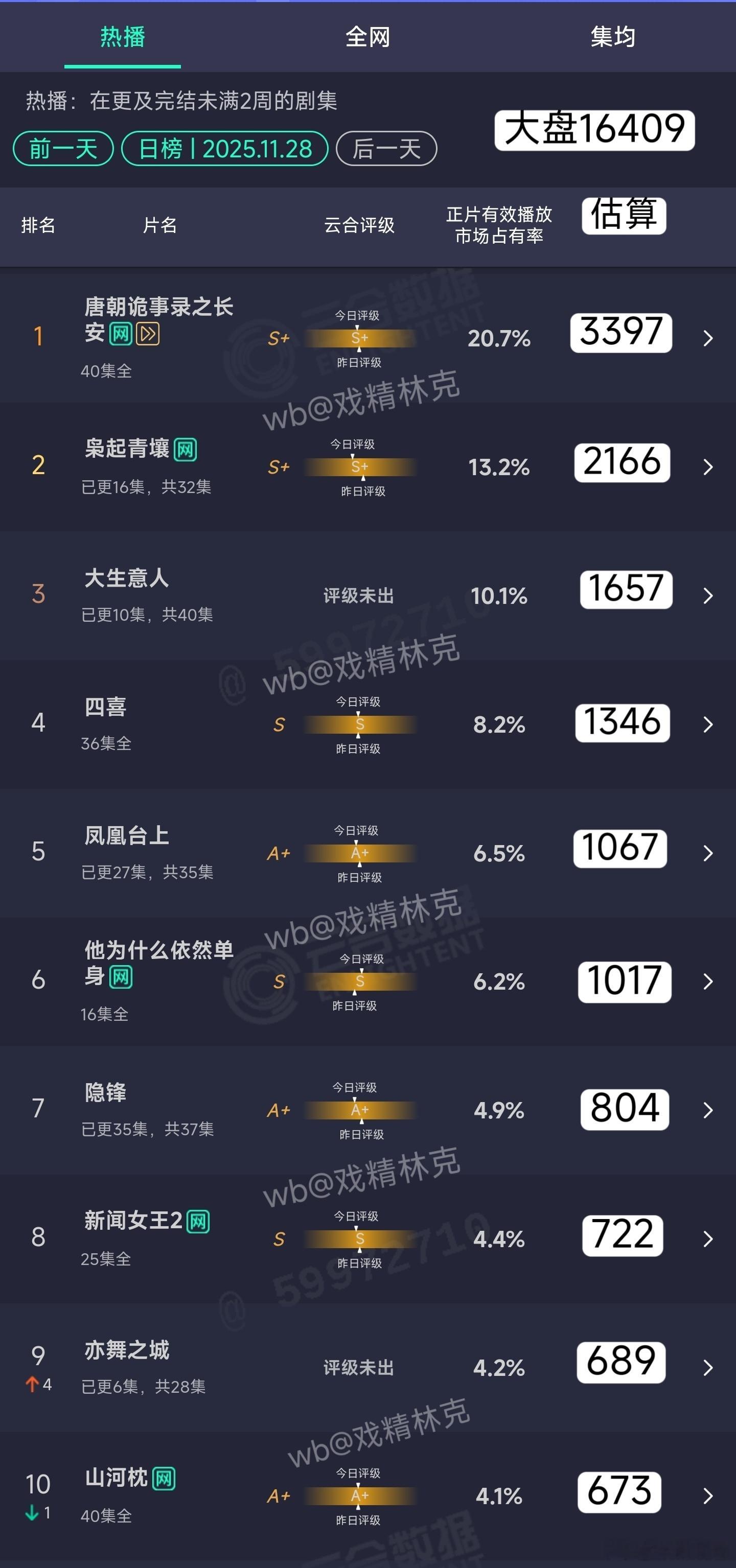This screenshot has width=736, height=1568.
Task: Tap the 大盘16409 total indicator
Action: point(595,130)
